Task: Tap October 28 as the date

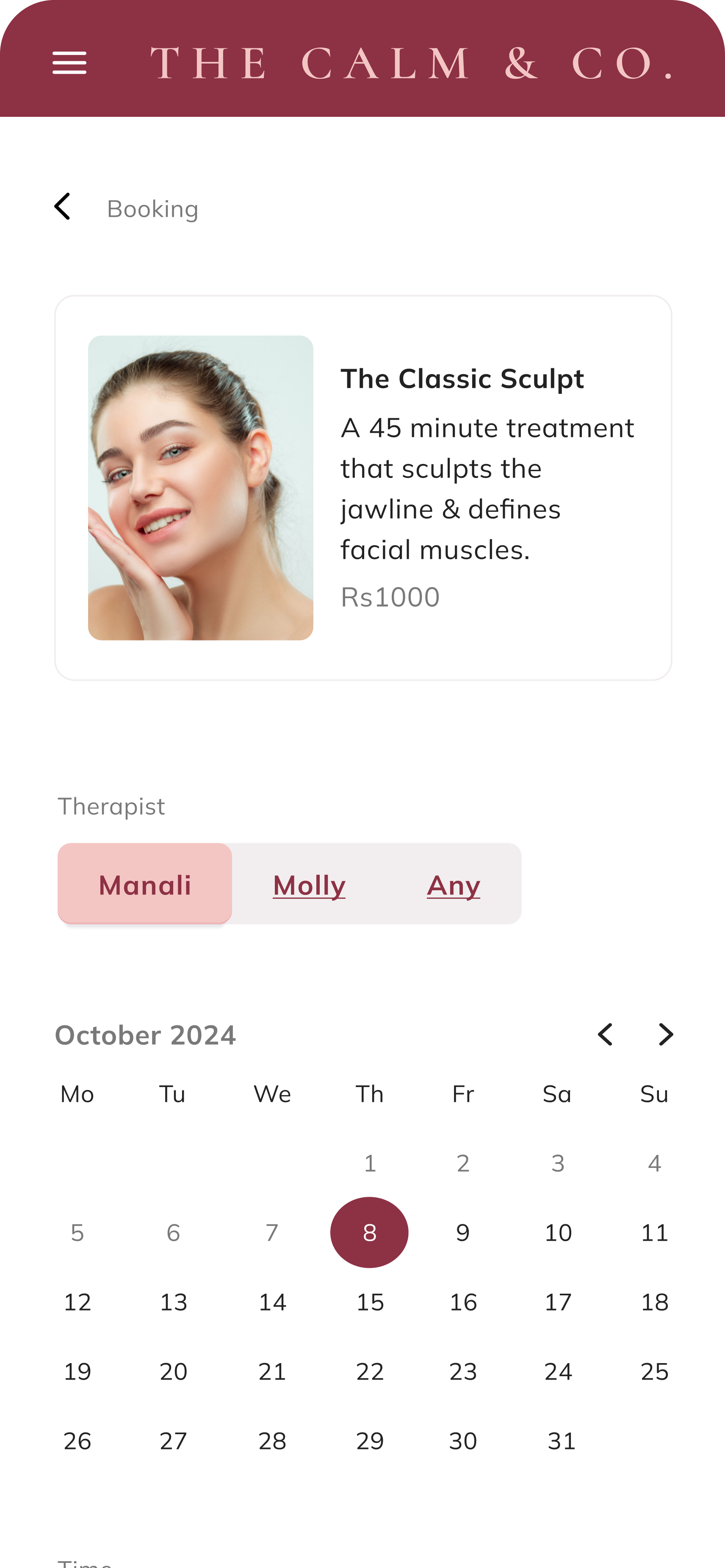Action: pyautogui.click(x=272, y=1441)
